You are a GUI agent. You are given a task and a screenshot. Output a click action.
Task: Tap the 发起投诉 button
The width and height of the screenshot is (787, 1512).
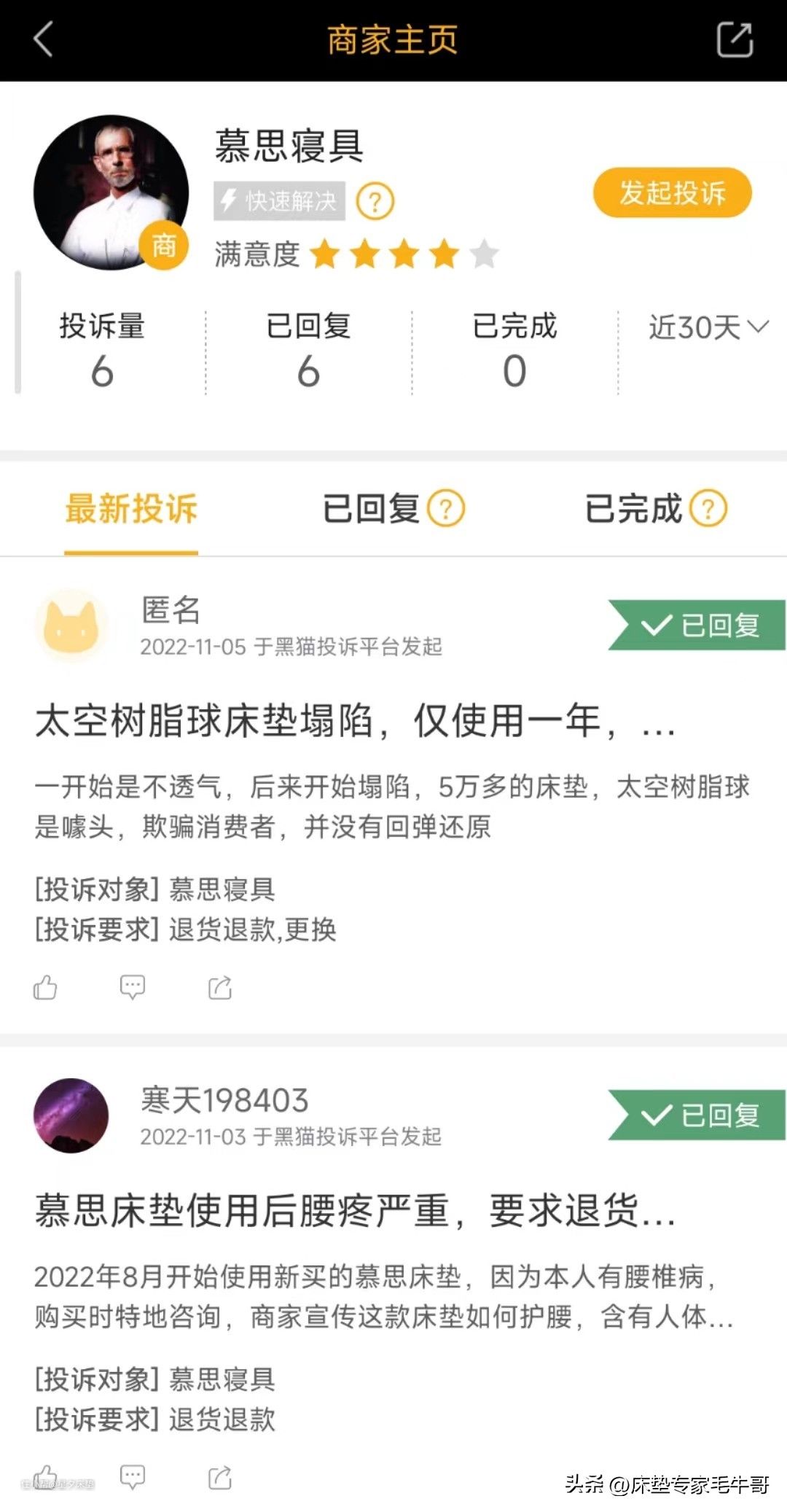672,193
